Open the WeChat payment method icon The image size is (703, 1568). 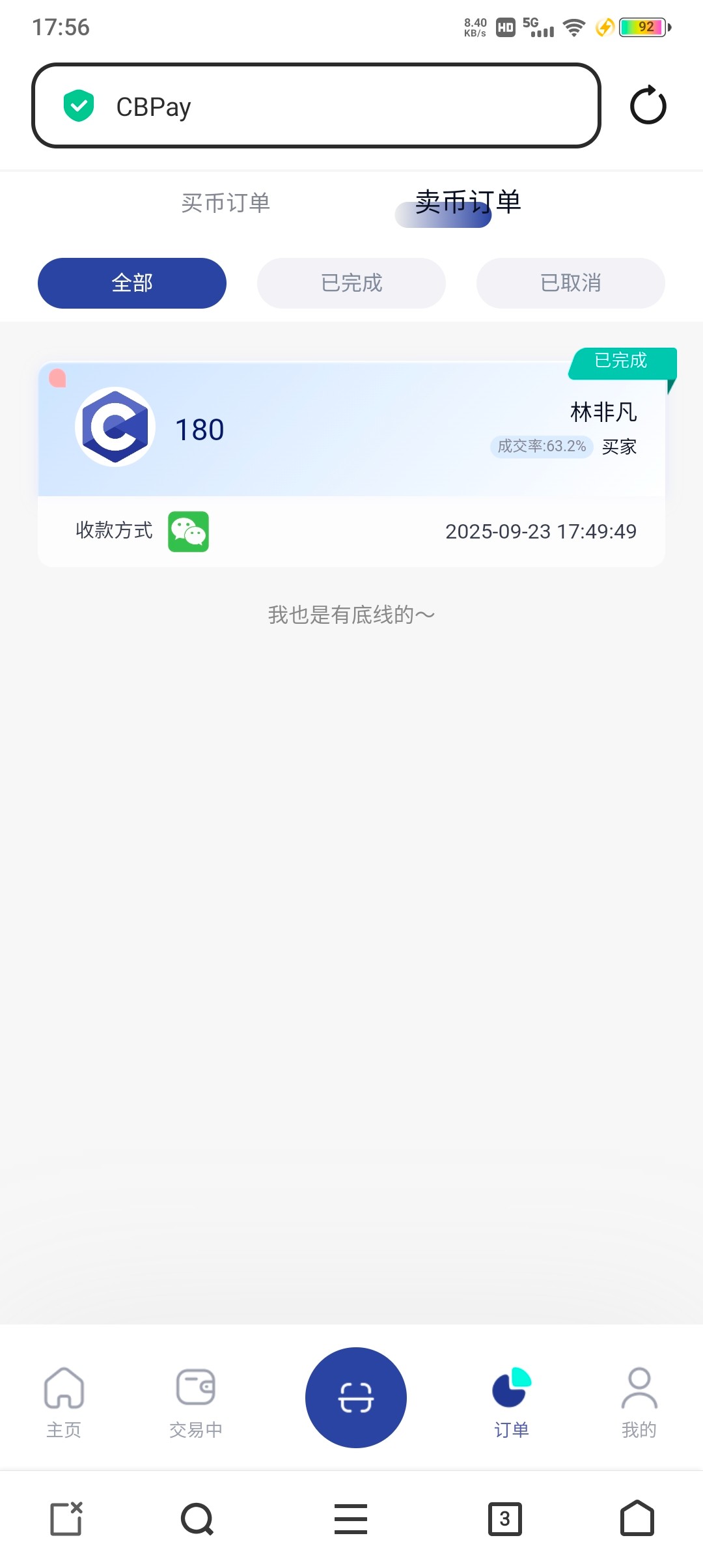tap(189, 532)
